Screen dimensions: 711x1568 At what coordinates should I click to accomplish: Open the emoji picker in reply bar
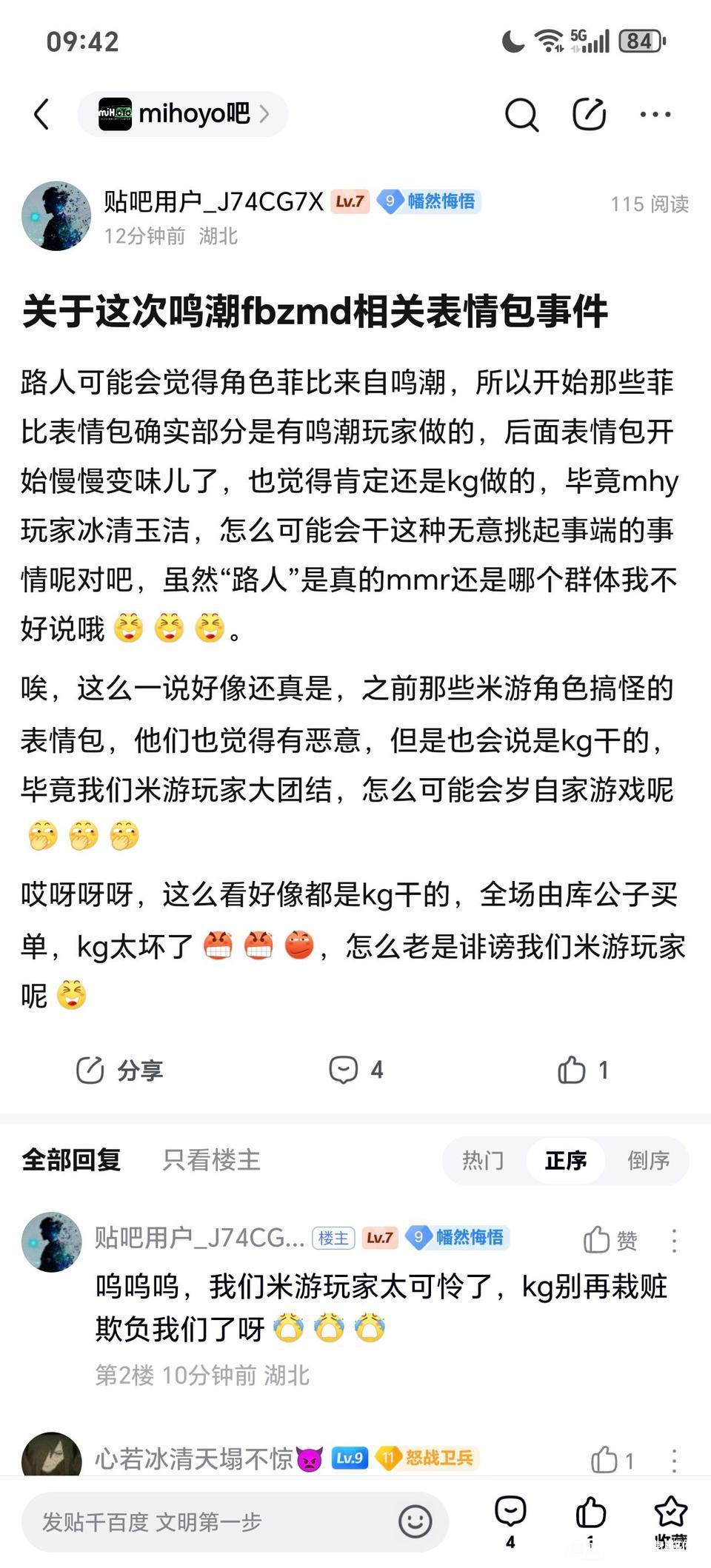coord(415,1522)
